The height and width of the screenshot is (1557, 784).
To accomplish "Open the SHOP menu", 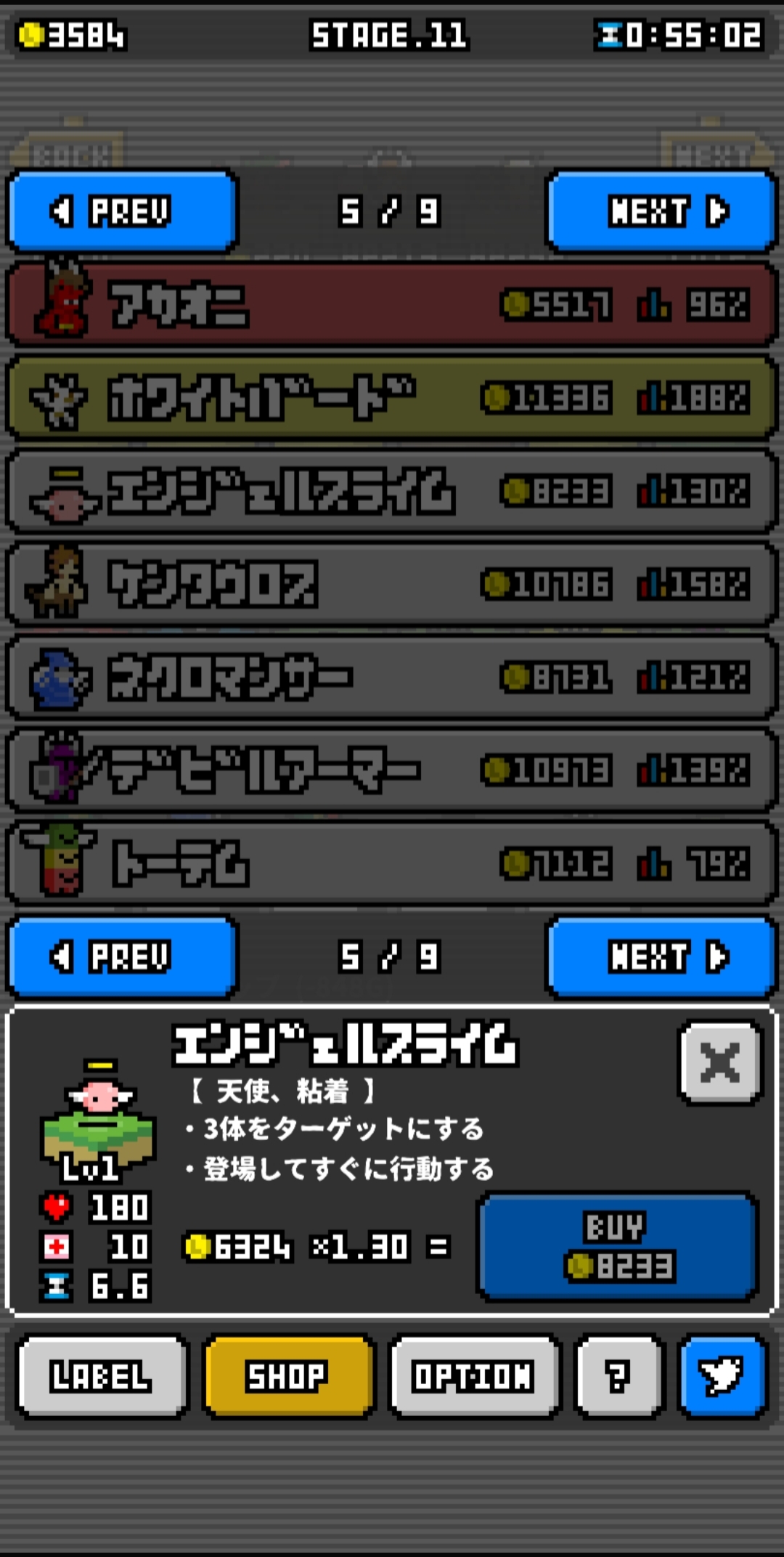I will pos(288,1375).
